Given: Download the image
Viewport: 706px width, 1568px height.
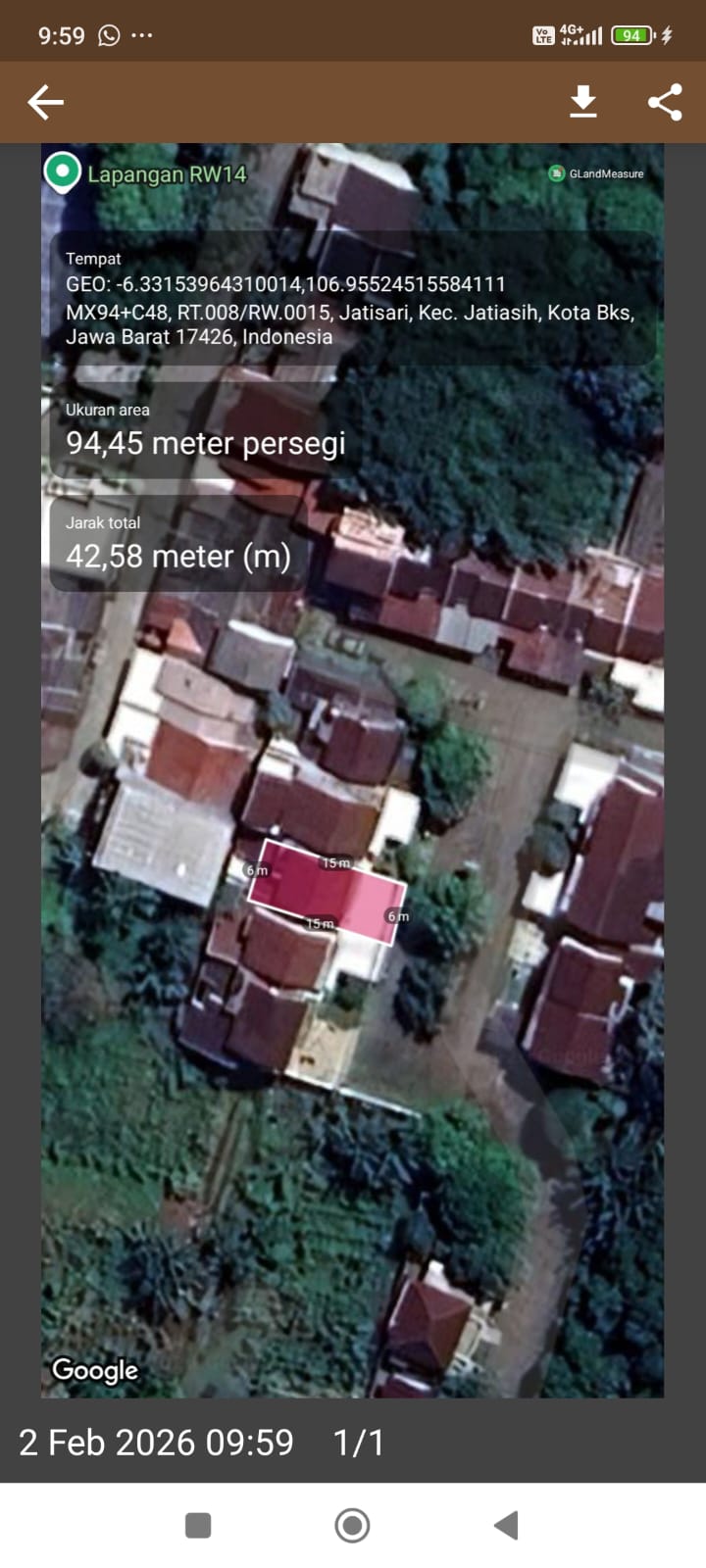Looking at the screenshot, I should (583, 102).
